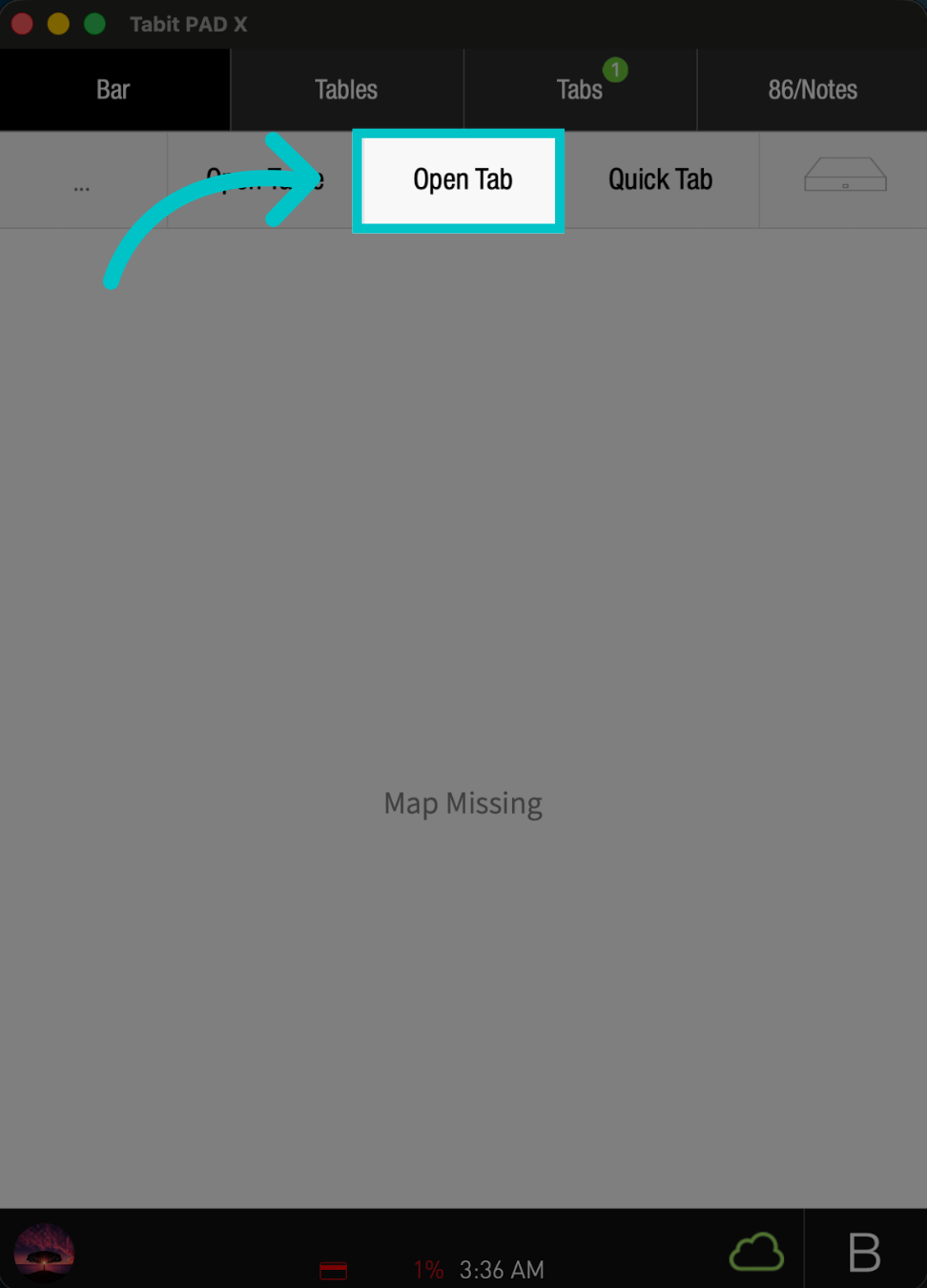The height and width of the screenshot is (1288, 927).
Task: Open the user profile avatar
Action: 44,1251
